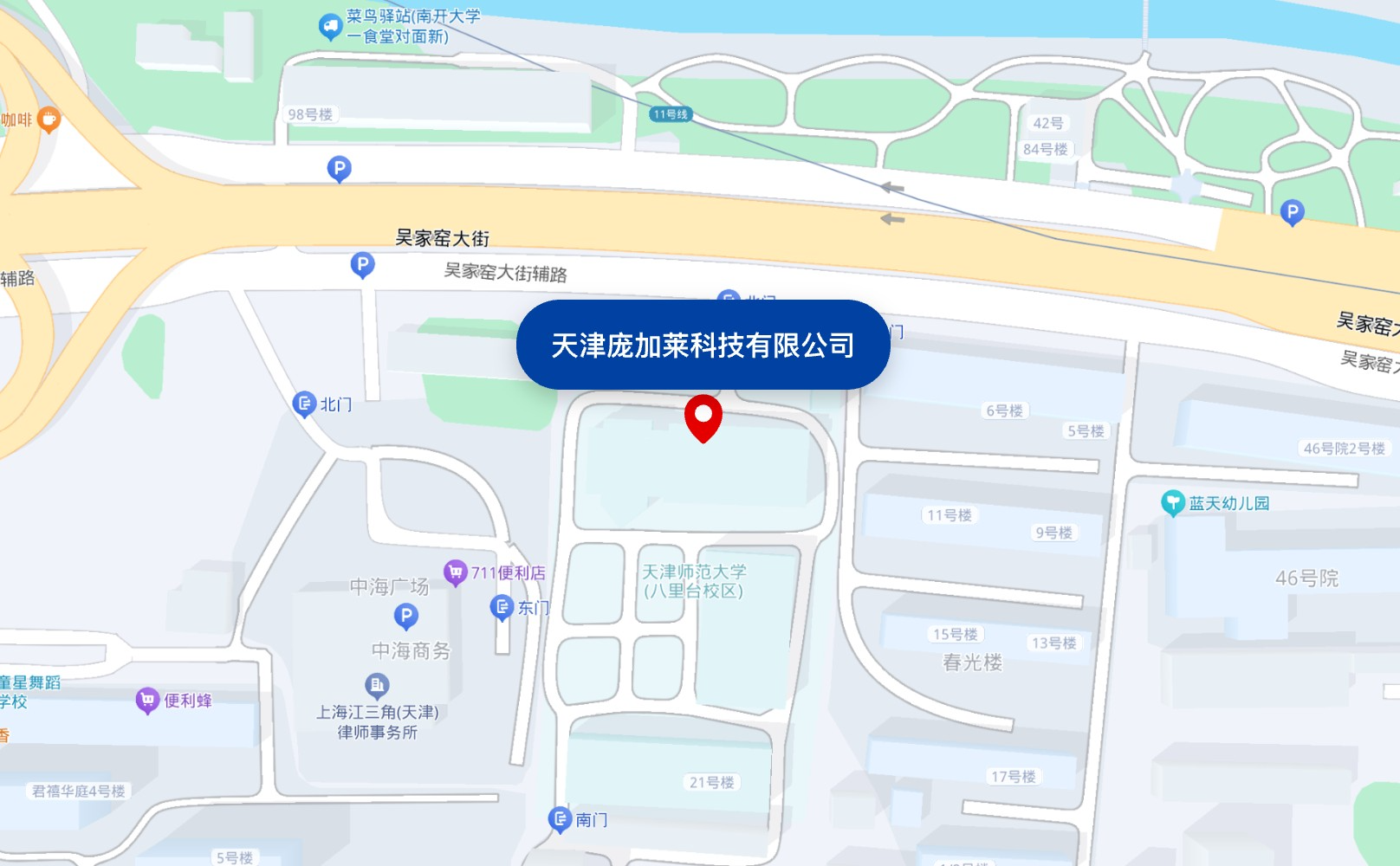Open the 菜鸟驿站 map marker

click(330, 26)
